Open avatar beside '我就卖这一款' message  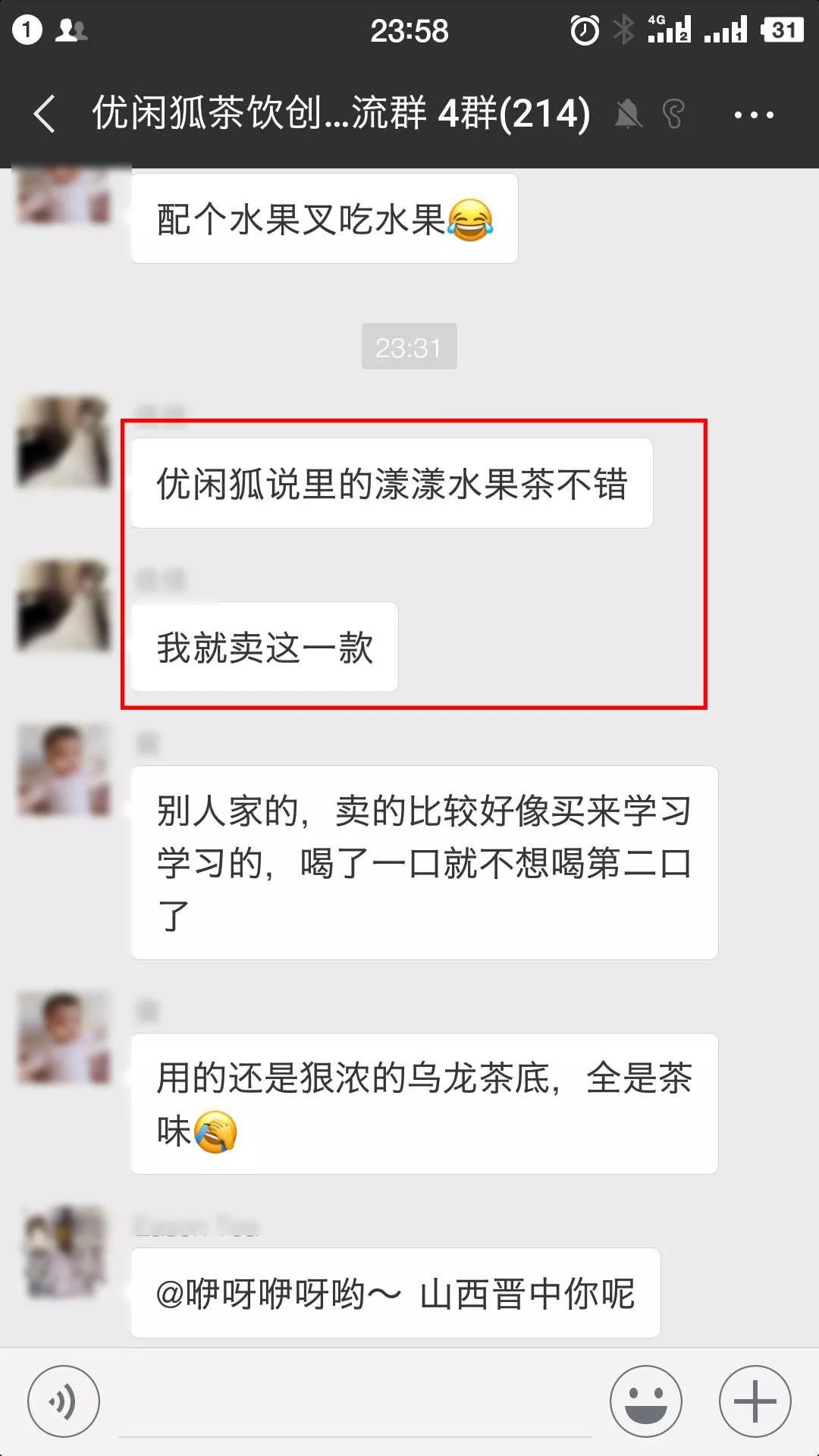(64, 605)
